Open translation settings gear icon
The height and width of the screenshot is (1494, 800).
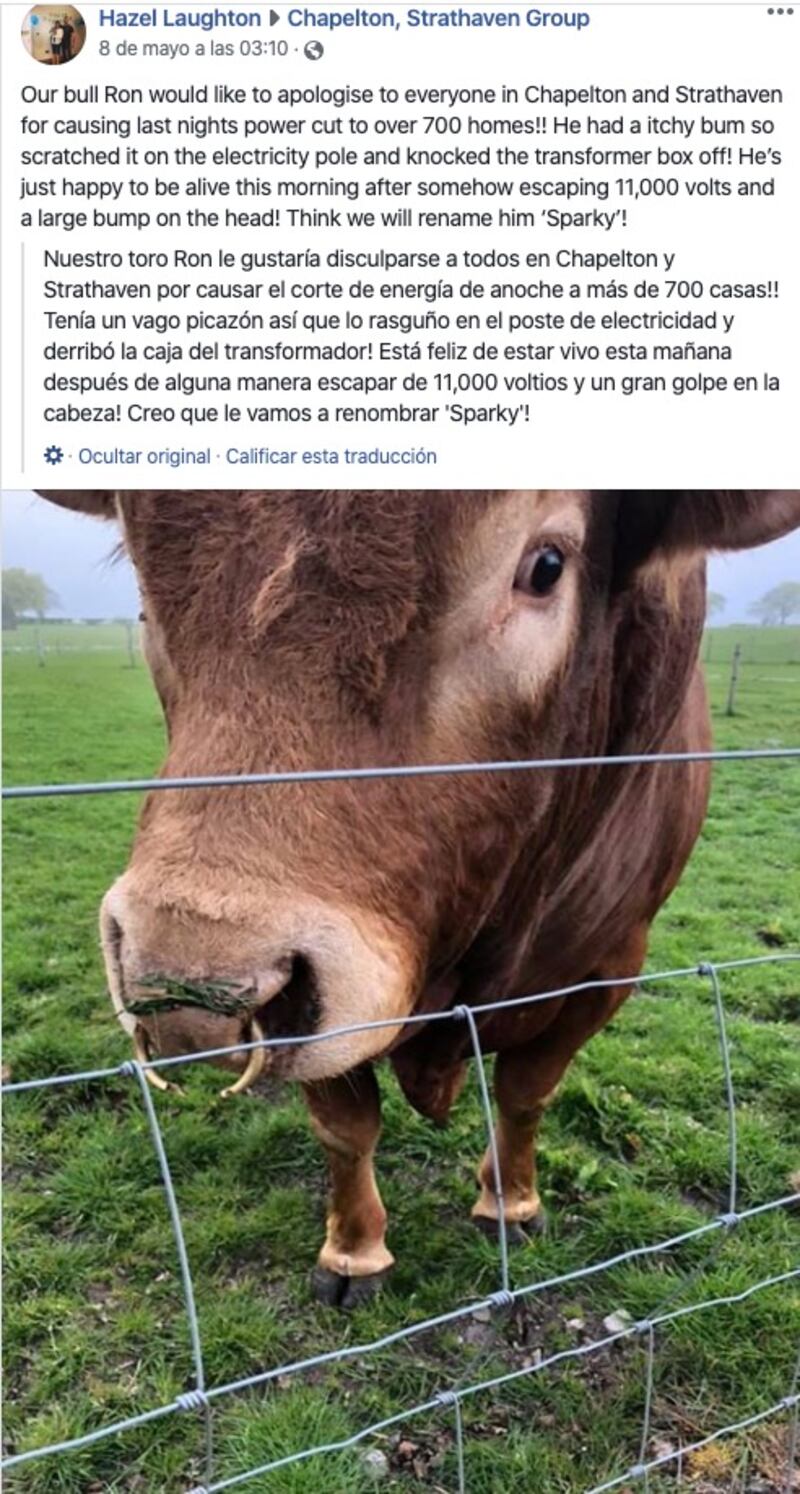pos(53,456)
